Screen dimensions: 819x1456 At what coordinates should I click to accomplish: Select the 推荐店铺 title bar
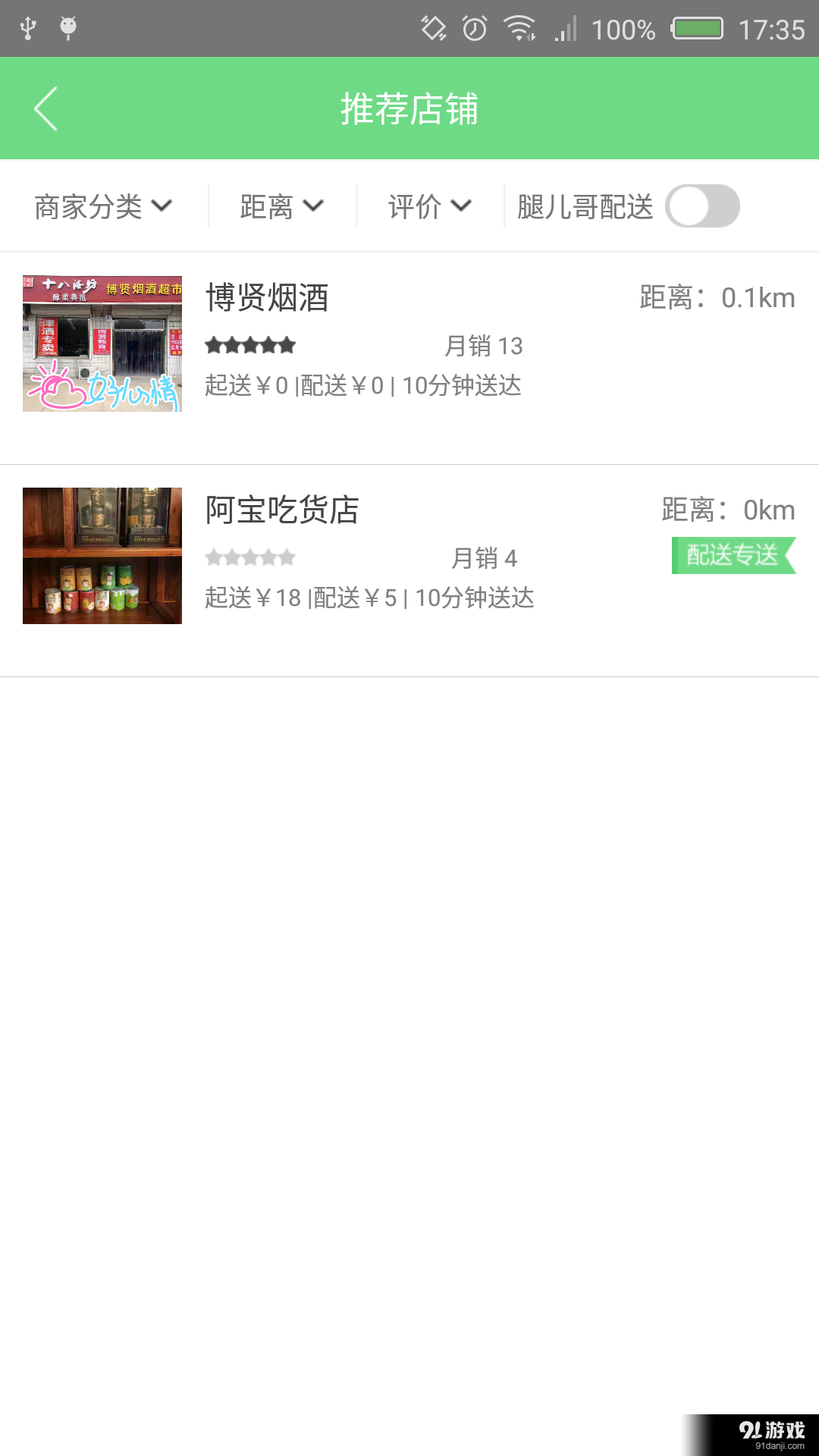(x=409, y=108)
